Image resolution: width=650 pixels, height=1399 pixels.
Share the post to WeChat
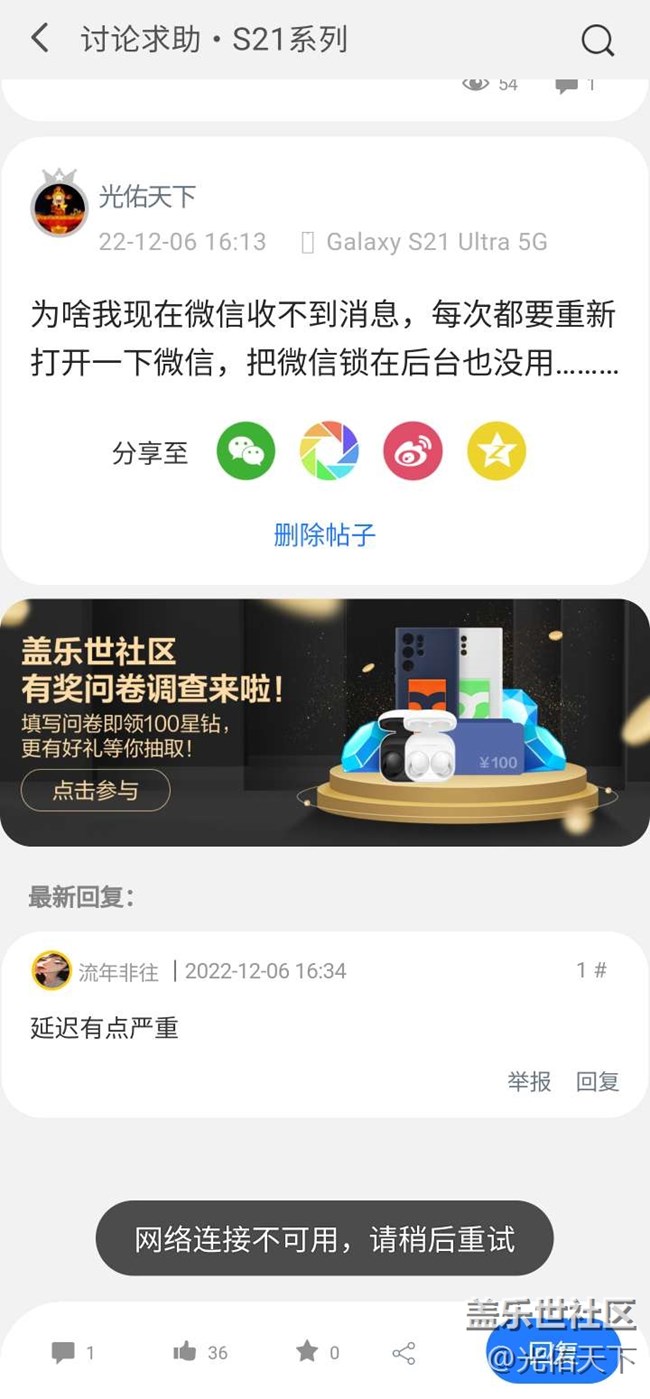[x=246, y=451]
